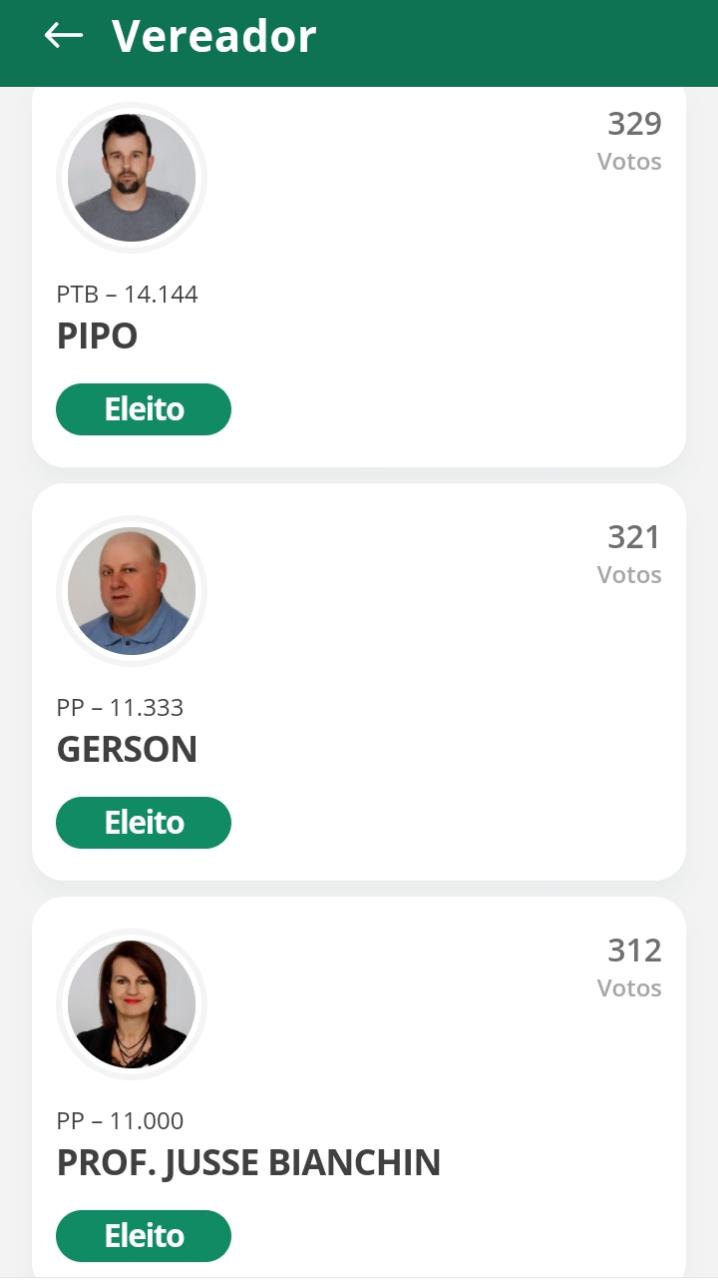View the Prof. Jusse Bianchin candidate card

pyautogui.click(x=358, y=1090)
